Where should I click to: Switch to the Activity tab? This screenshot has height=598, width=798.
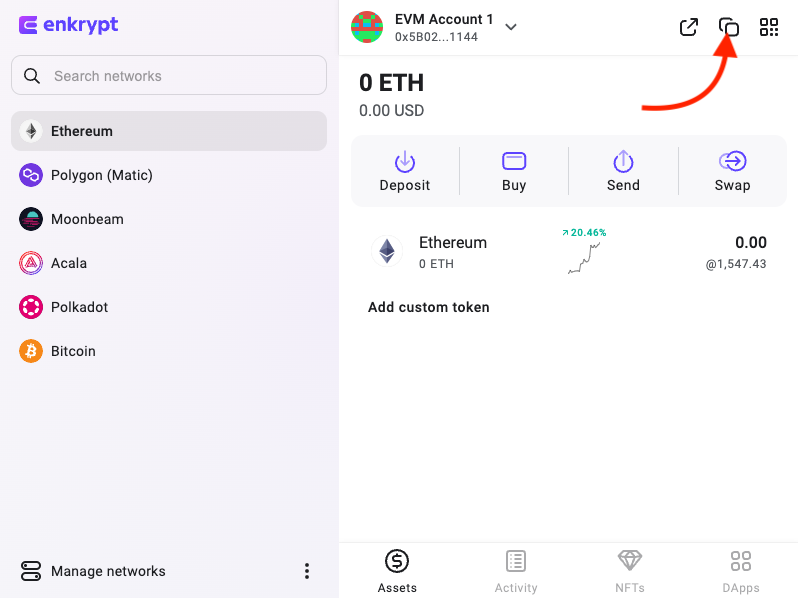point(516,571)
